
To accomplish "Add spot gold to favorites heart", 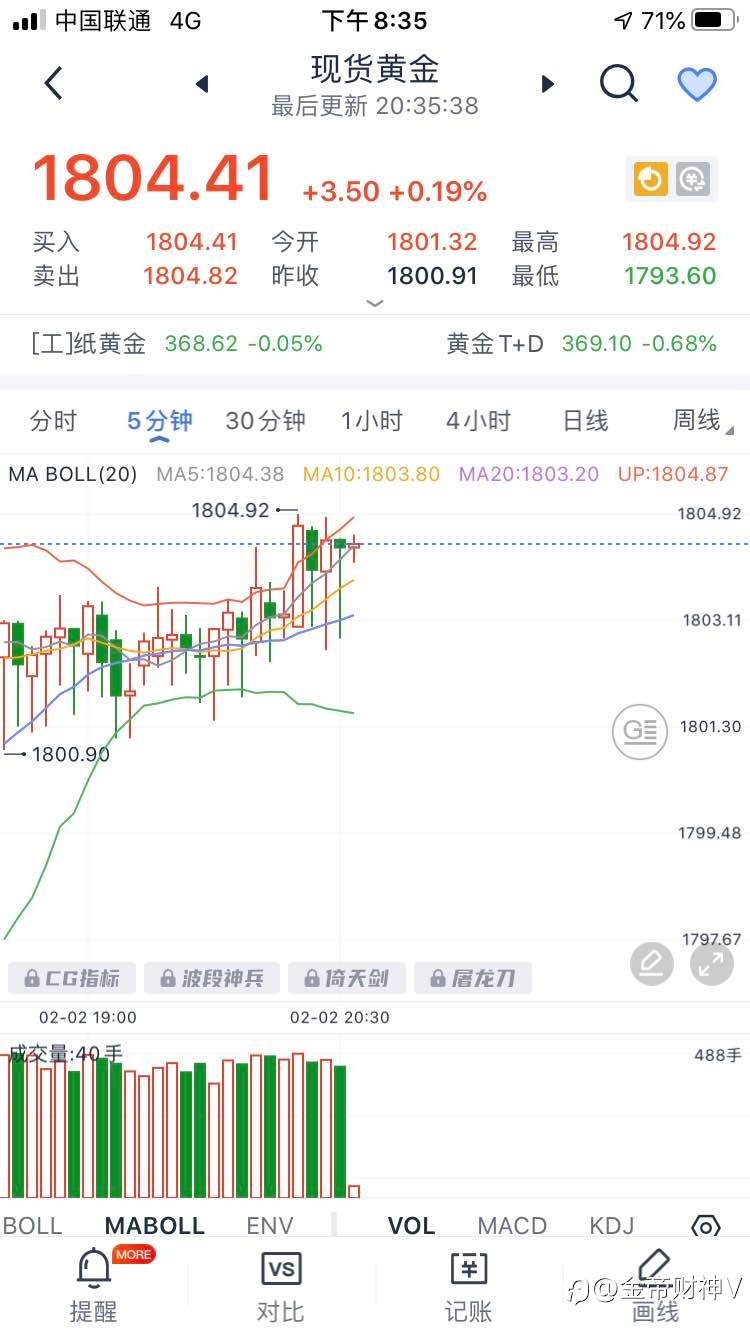I will pyautogui.click(x=697, y=84).
